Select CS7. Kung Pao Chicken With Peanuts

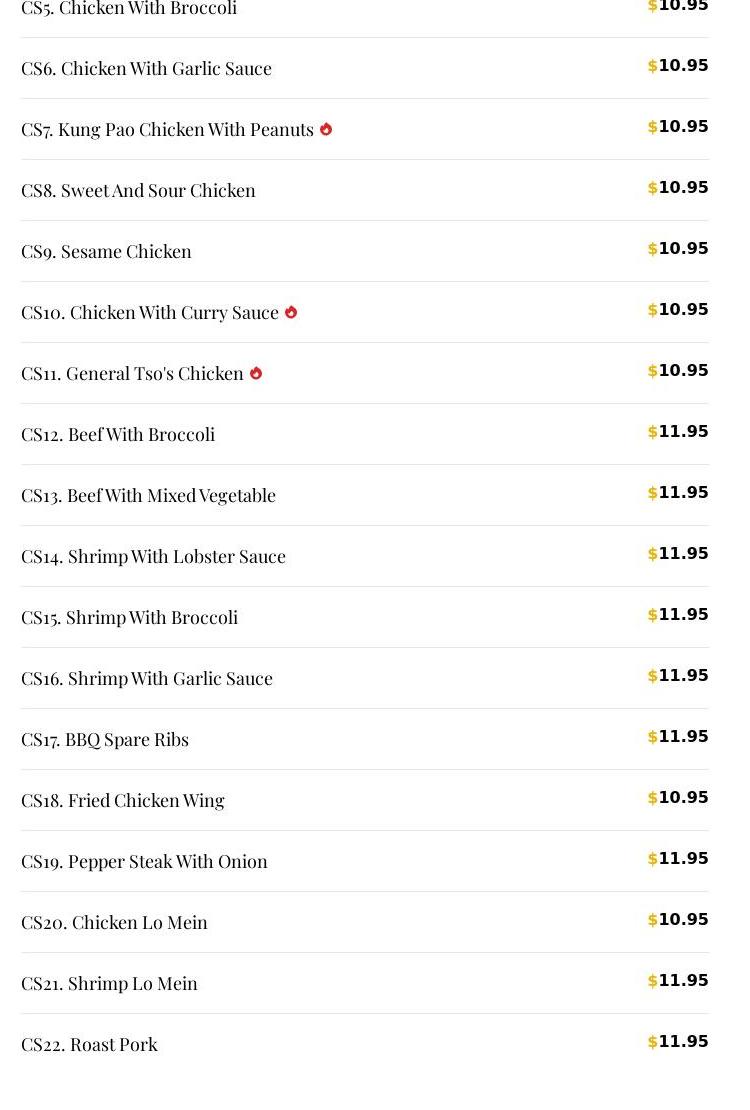point(167,129)
